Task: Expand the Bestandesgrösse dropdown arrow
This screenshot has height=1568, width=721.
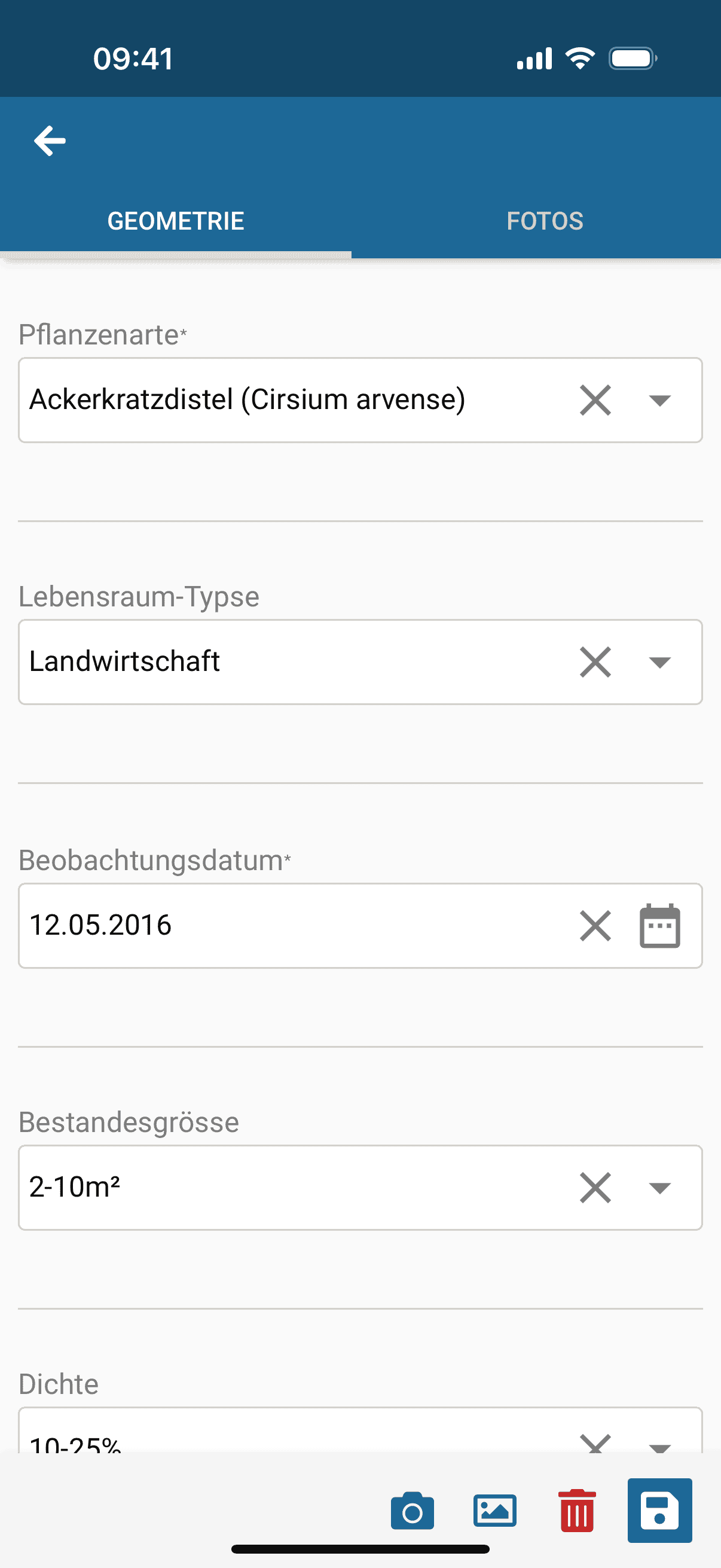Action: click(659, 1188)
